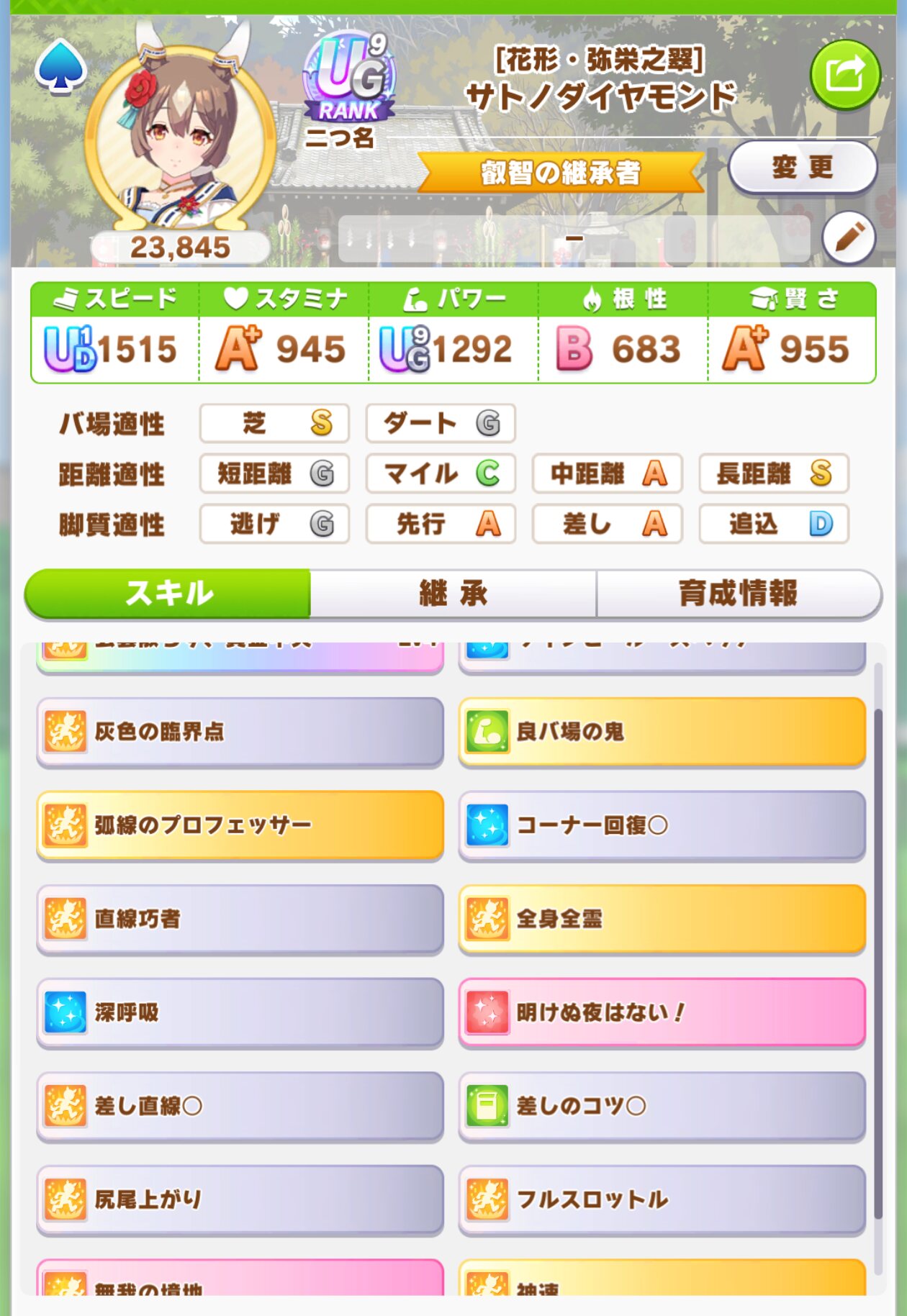This screenshot has height=1316, width=907.
Task: Open skill 灰色の臨界点
Action: [240, 732]
